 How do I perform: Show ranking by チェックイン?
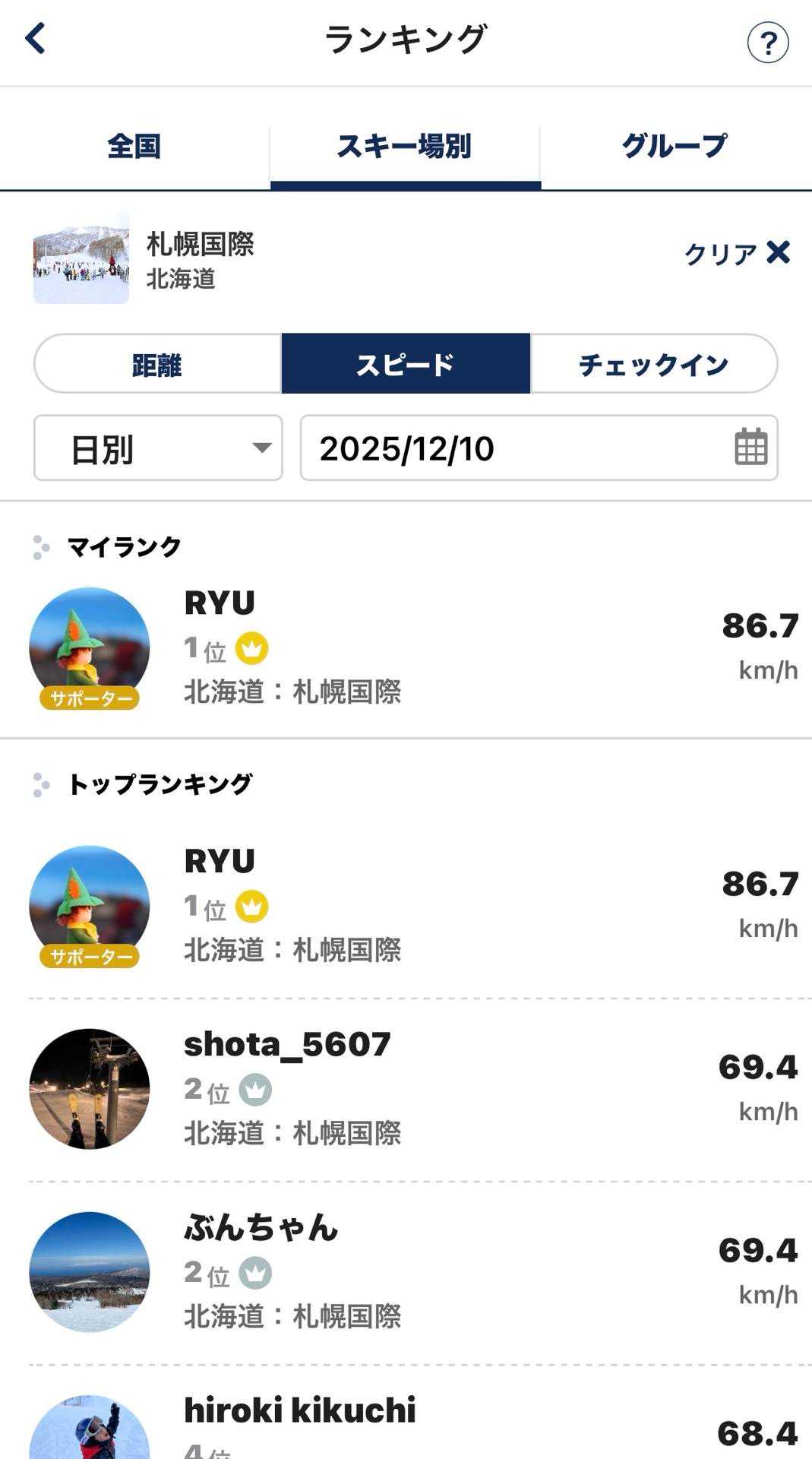coord(653,364)
